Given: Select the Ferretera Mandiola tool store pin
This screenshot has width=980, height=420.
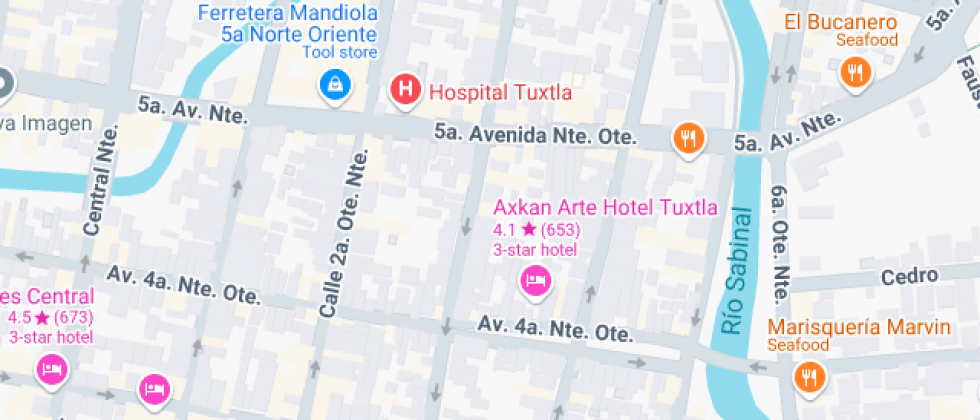Looking at the screenshot, I should tap(333, 84).
